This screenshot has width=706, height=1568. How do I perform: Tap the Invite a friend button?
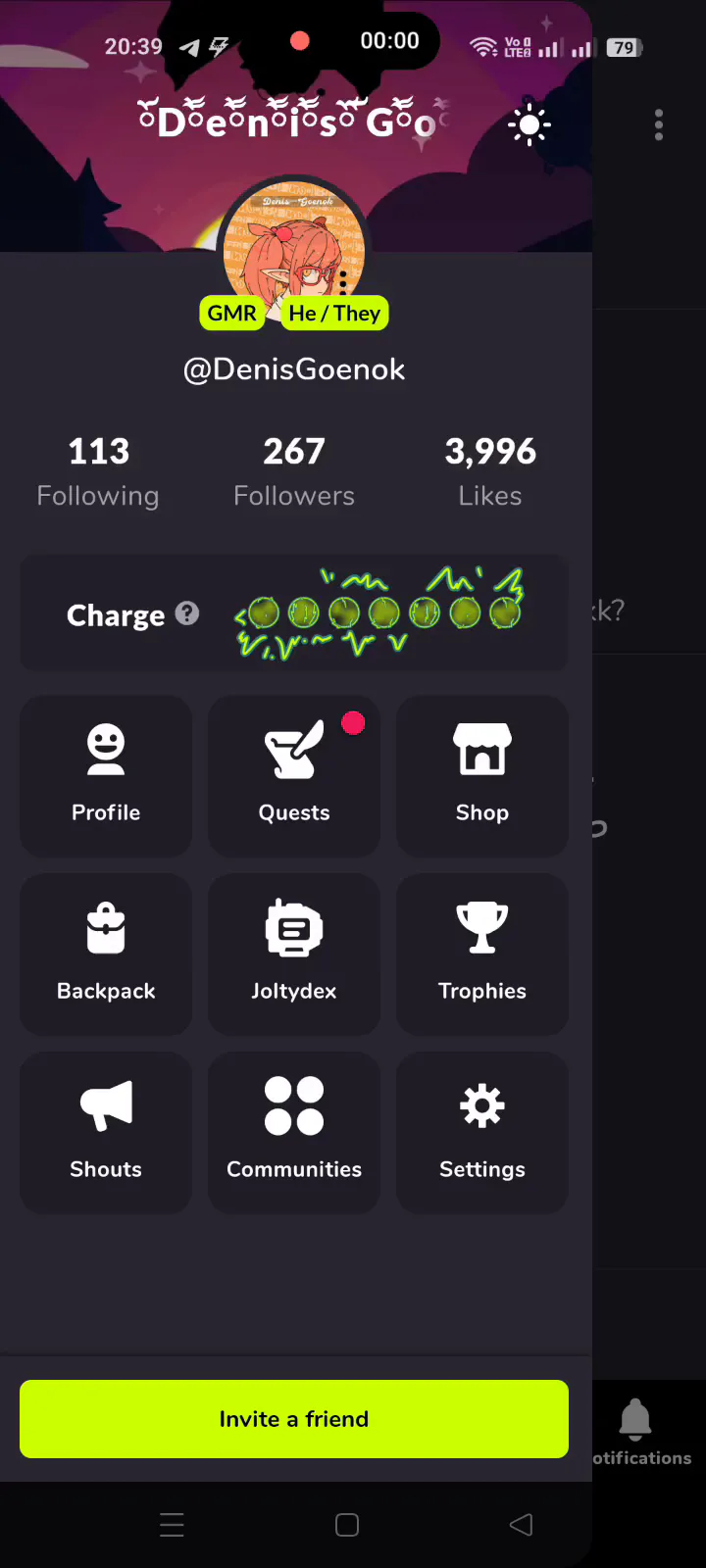[294, 1419]
